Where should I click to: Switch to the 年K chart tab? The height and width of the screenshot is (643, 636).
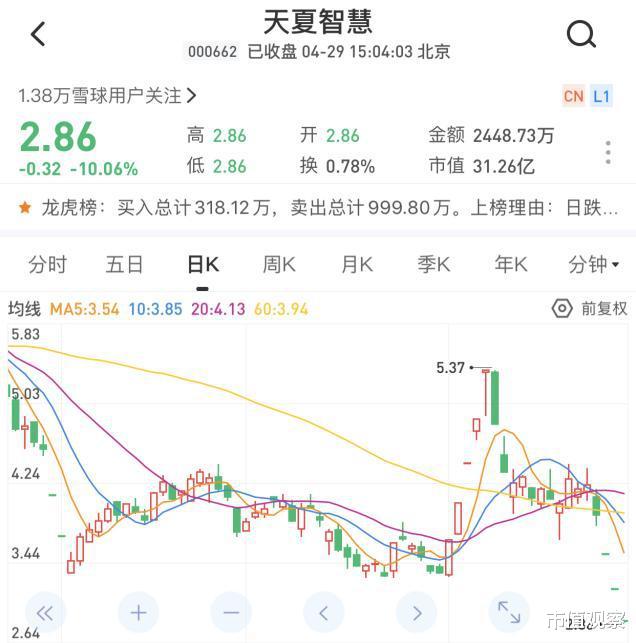[x=511, y=264]
